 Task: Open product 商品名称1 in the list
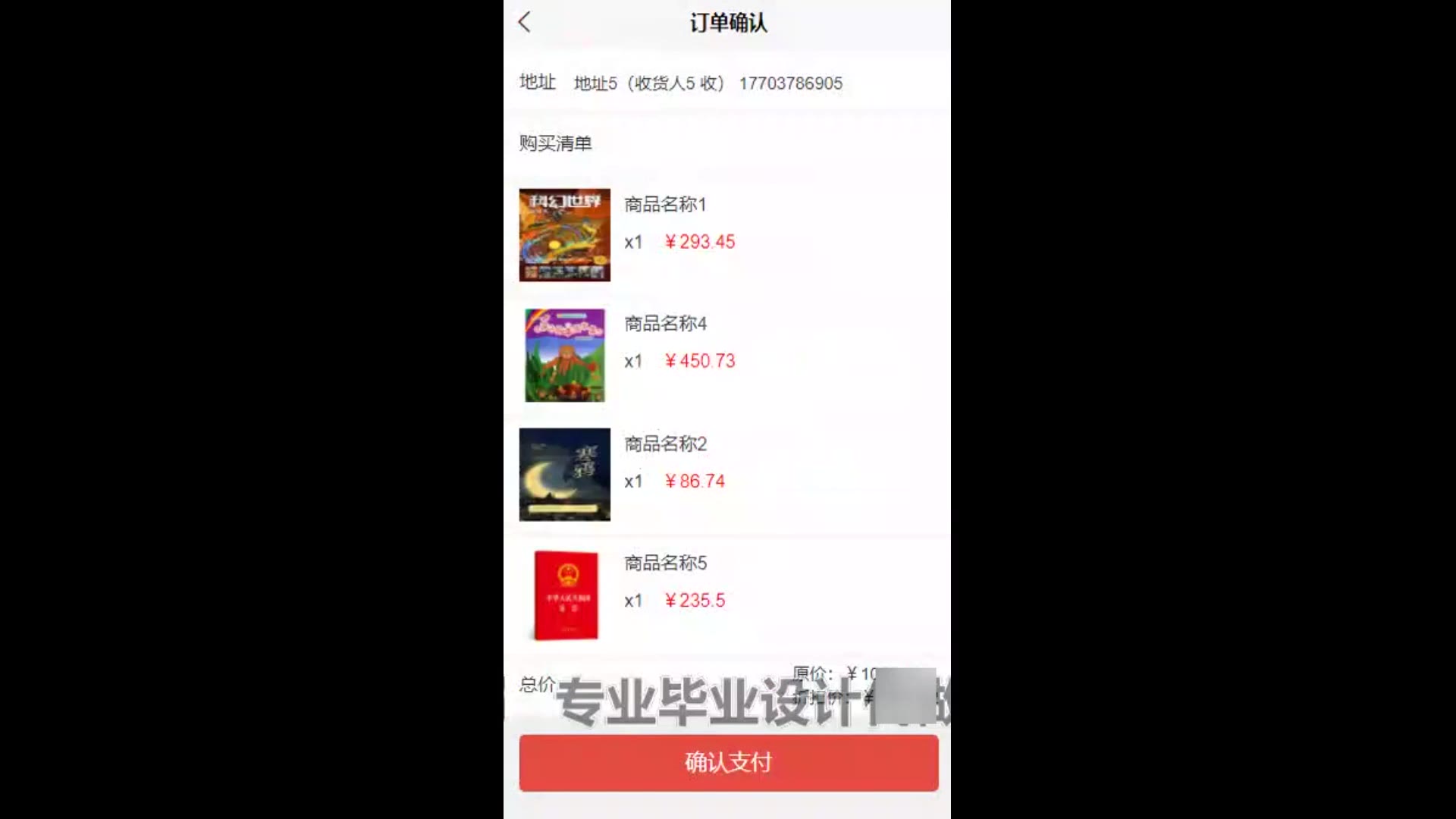pyautogui.click(x=664, y=205)
